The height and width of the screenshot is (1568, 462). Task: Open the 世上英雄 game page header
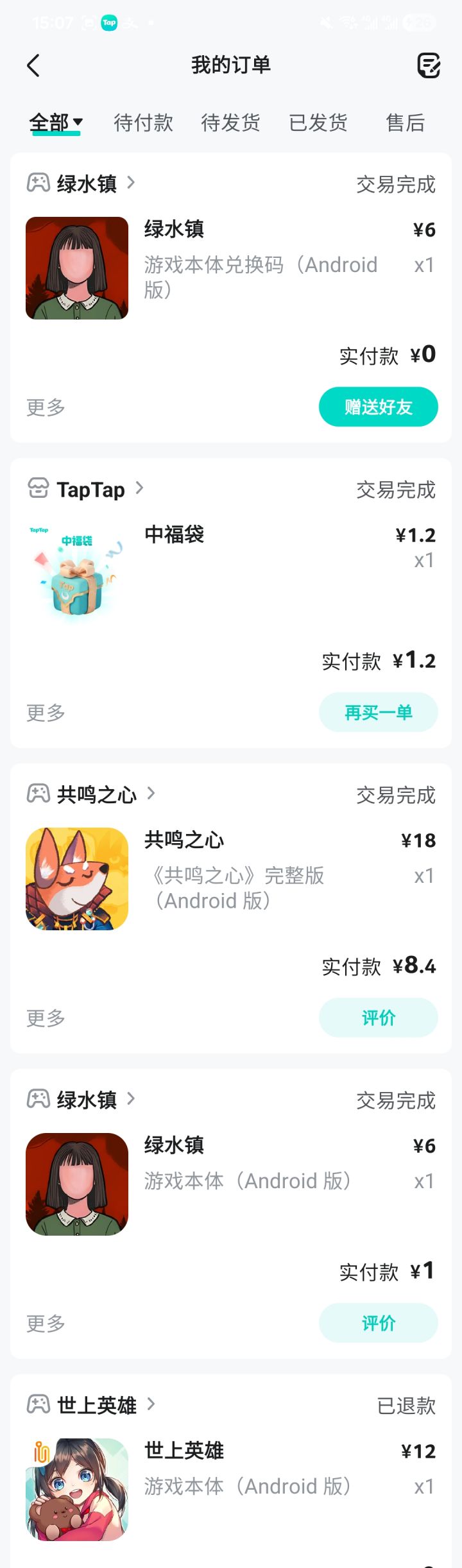click(96, 1406)
